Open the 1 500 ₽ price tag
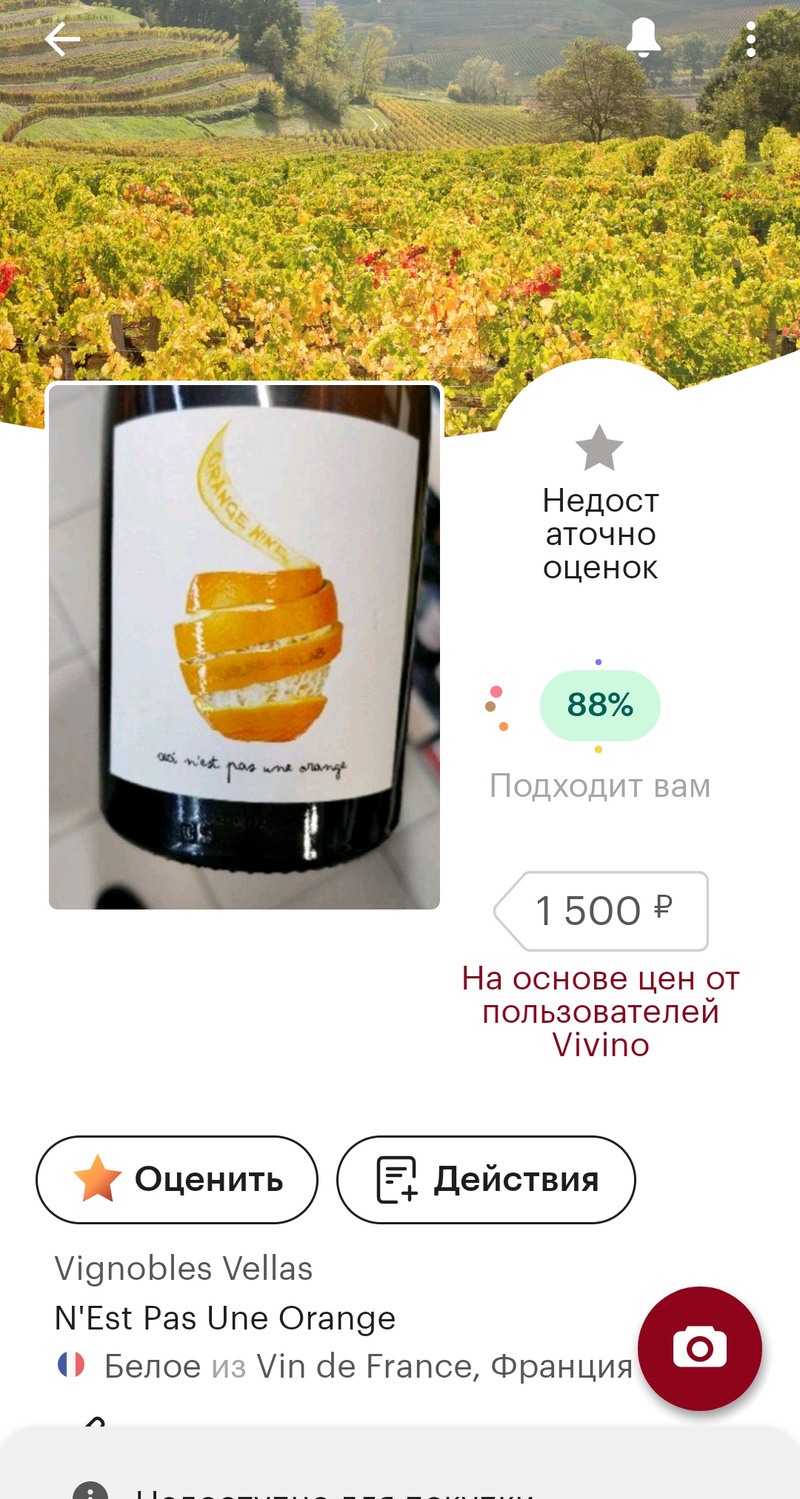 click(x=602, y=911)
